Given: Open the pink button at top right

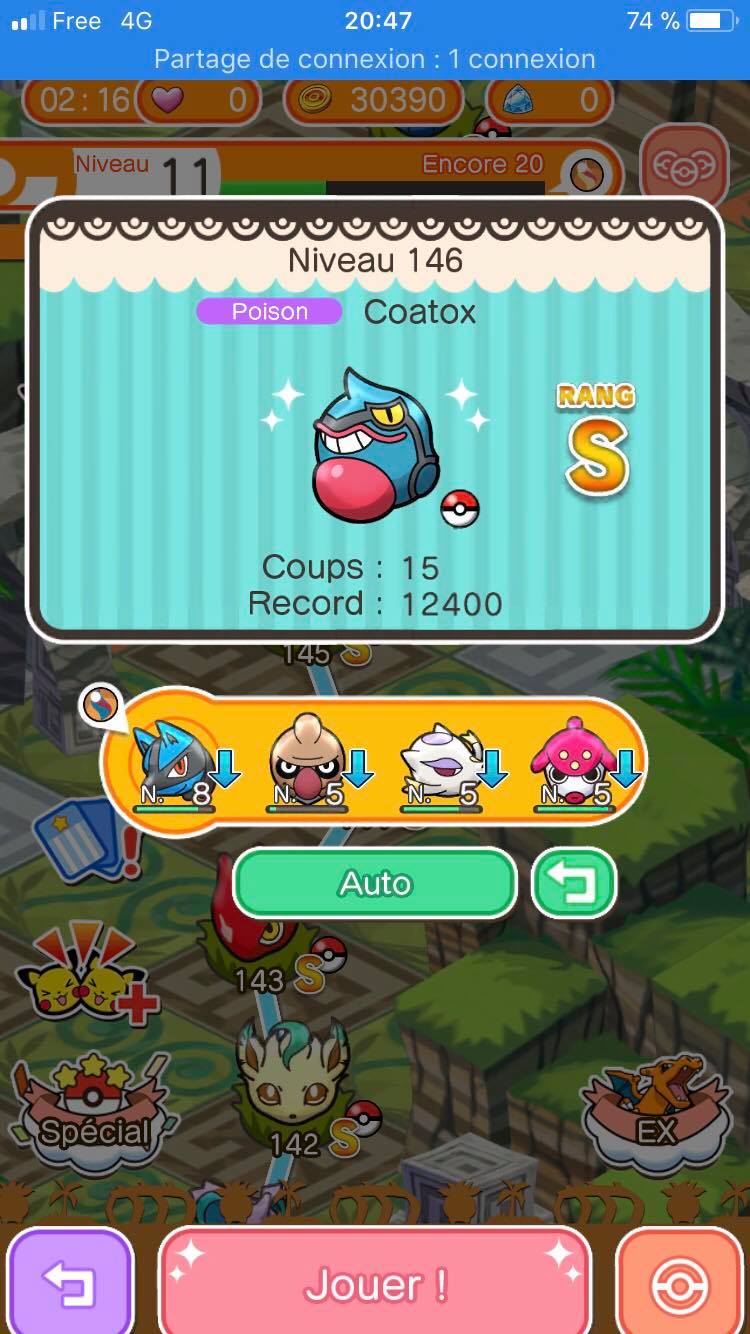Looking at the screenshot, I should pos(685,164).
